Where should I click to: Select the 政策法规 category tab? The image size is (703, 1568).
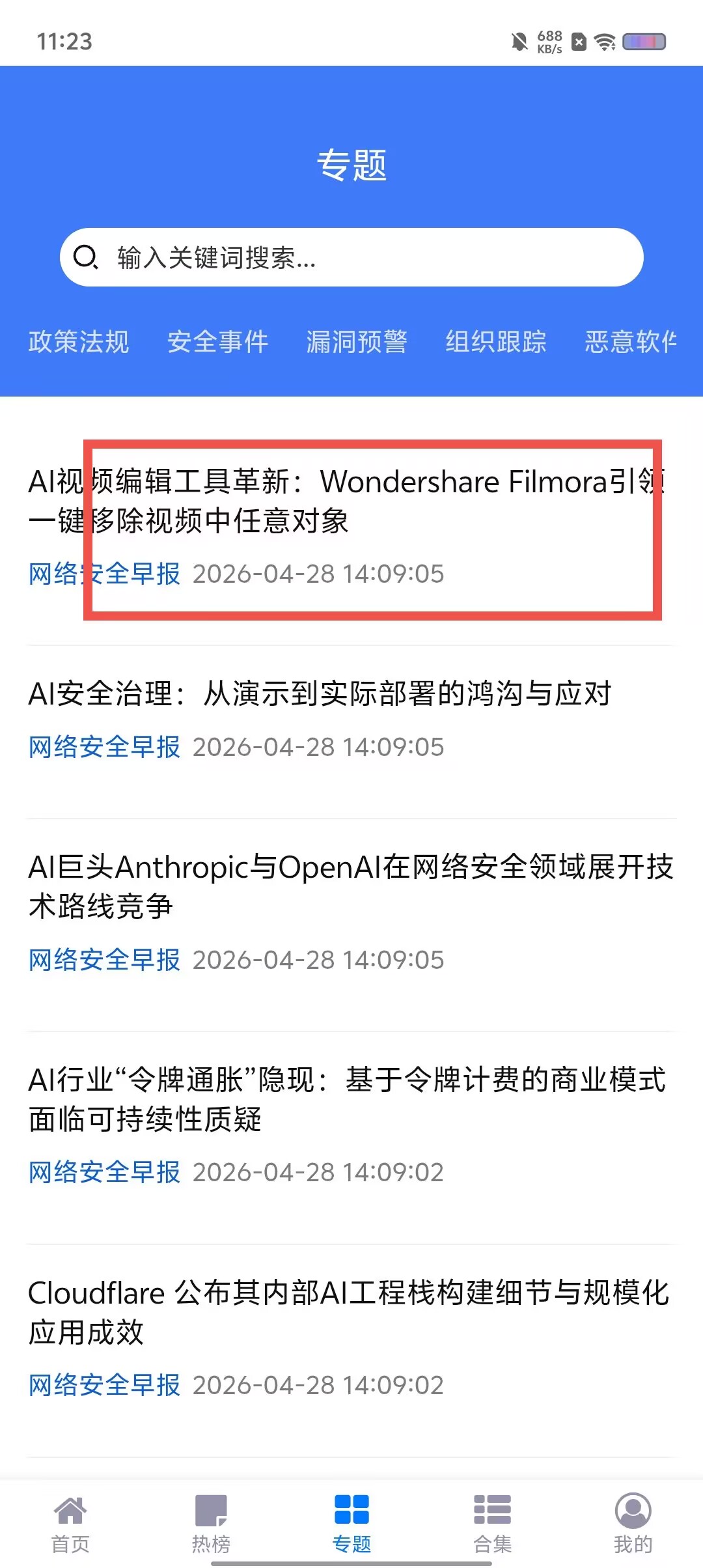[x=79, y=342]
